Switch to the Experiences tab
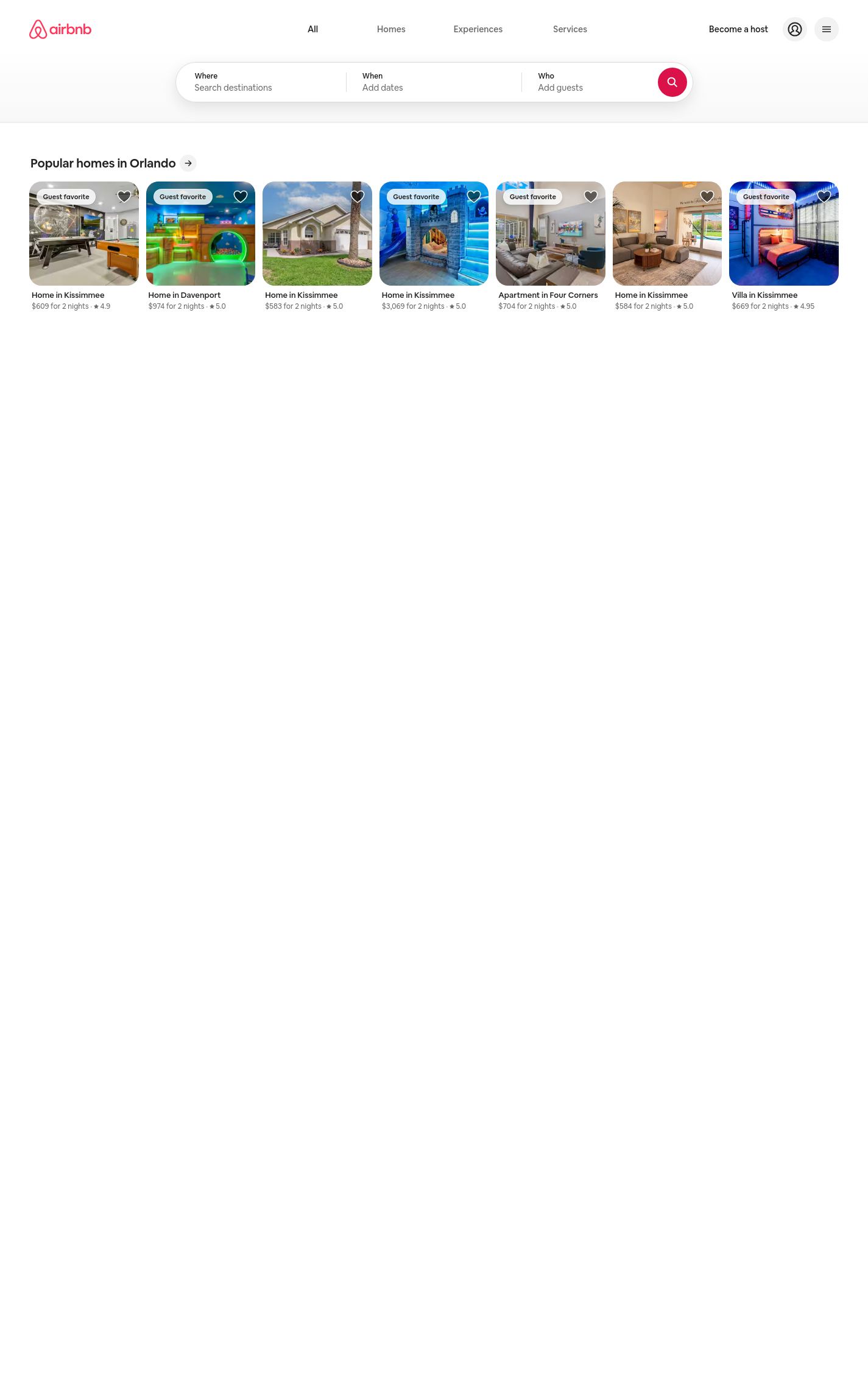The height and width of the screenshot is (1382, 868). point(478,29)
